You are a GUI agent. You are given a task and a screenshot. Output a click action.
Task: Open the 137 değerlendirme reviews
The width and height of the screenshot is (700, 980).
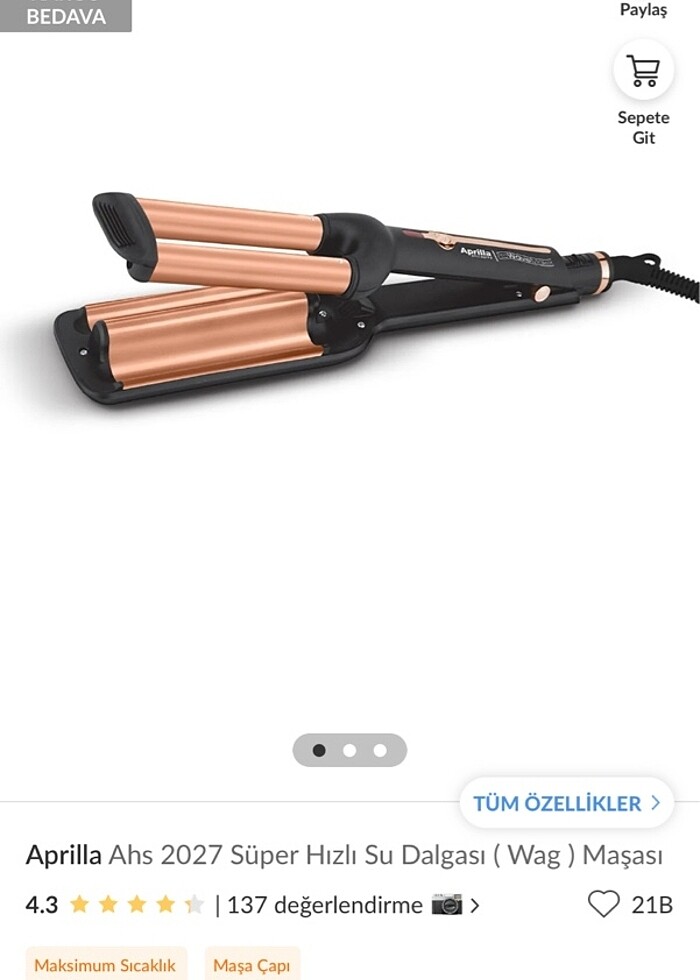(x=325, y=906)
